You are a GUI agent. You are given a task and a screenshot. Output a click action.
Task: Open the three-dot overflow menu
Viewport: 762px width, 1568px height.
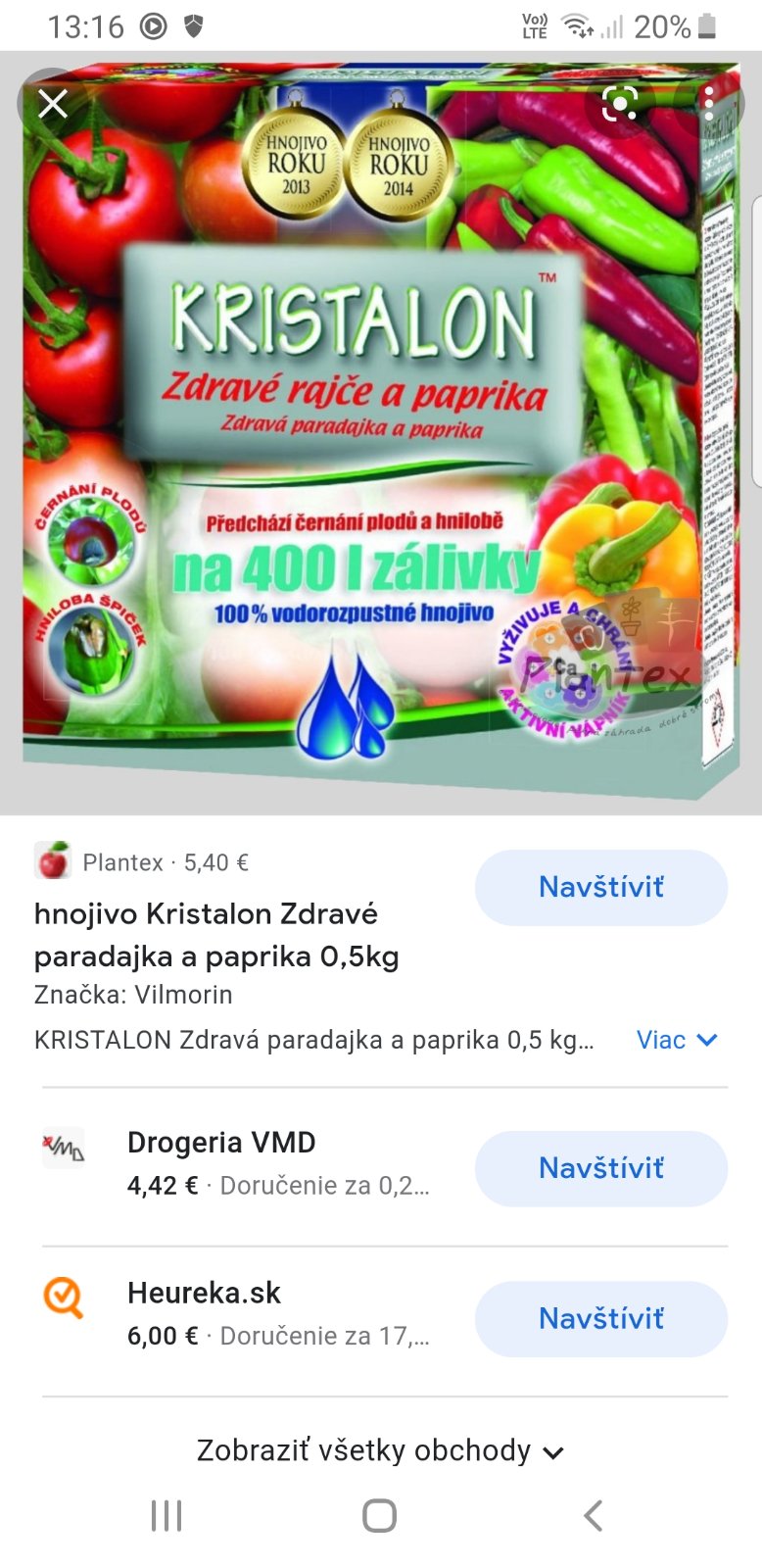tap(709, 103)
